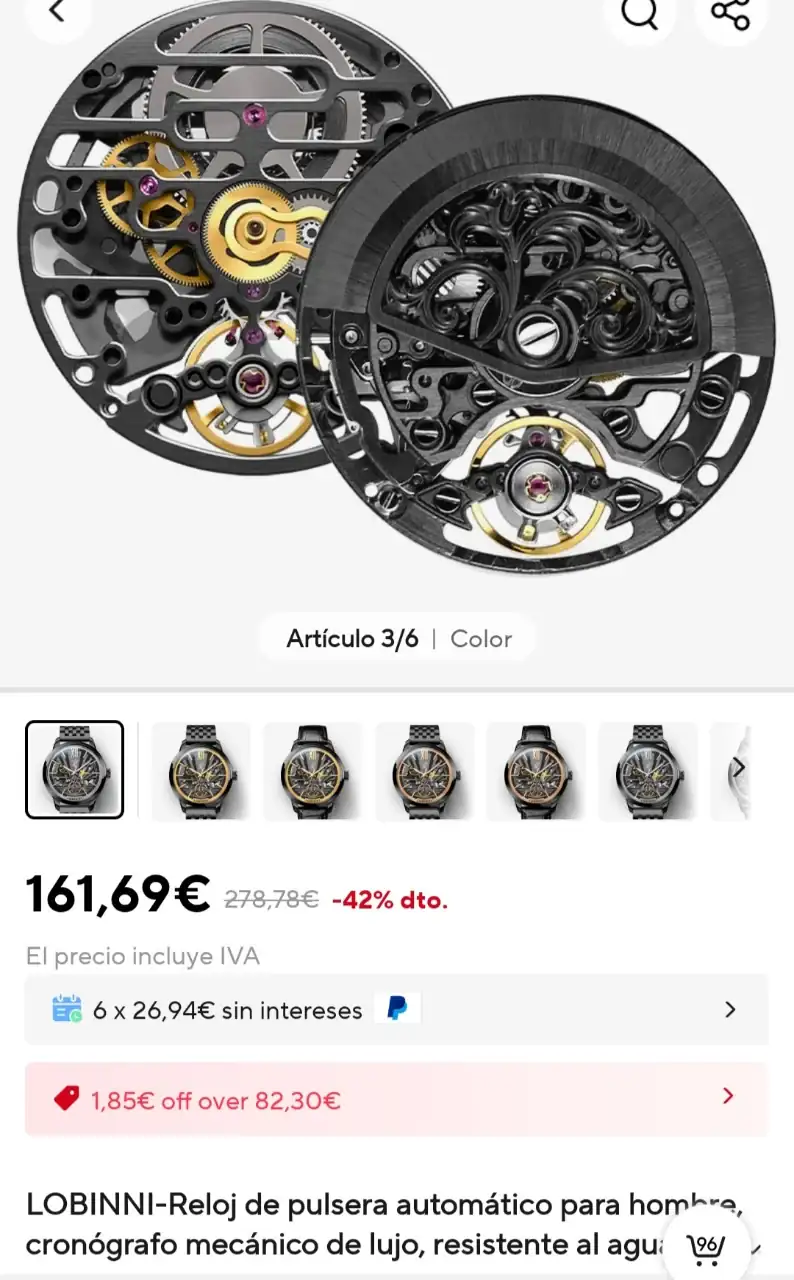Switch gallery to the Color section

click(481, 639)
